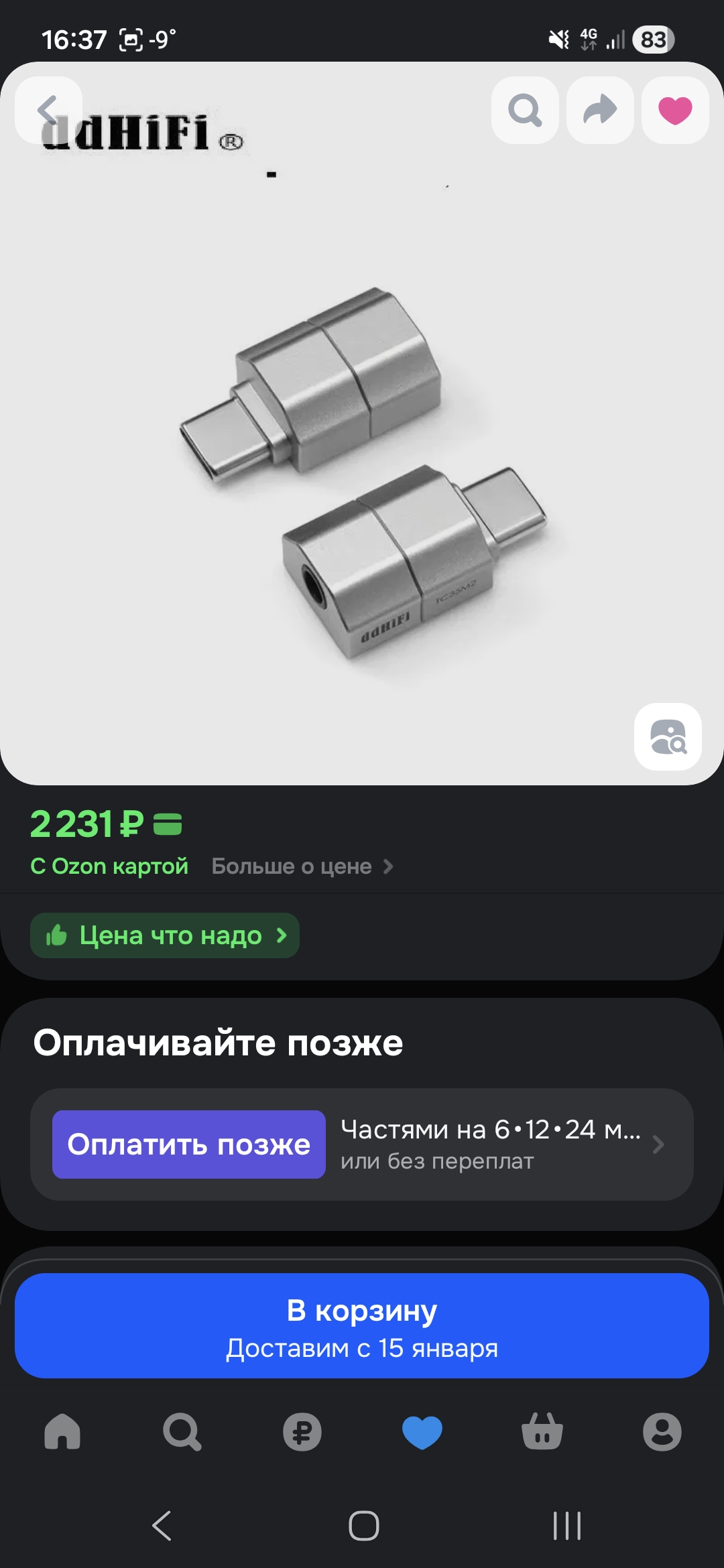Go back using the top-left arrow
Image resolution: width=724 pixels, height=1568 pixels.
click(48, 110)
